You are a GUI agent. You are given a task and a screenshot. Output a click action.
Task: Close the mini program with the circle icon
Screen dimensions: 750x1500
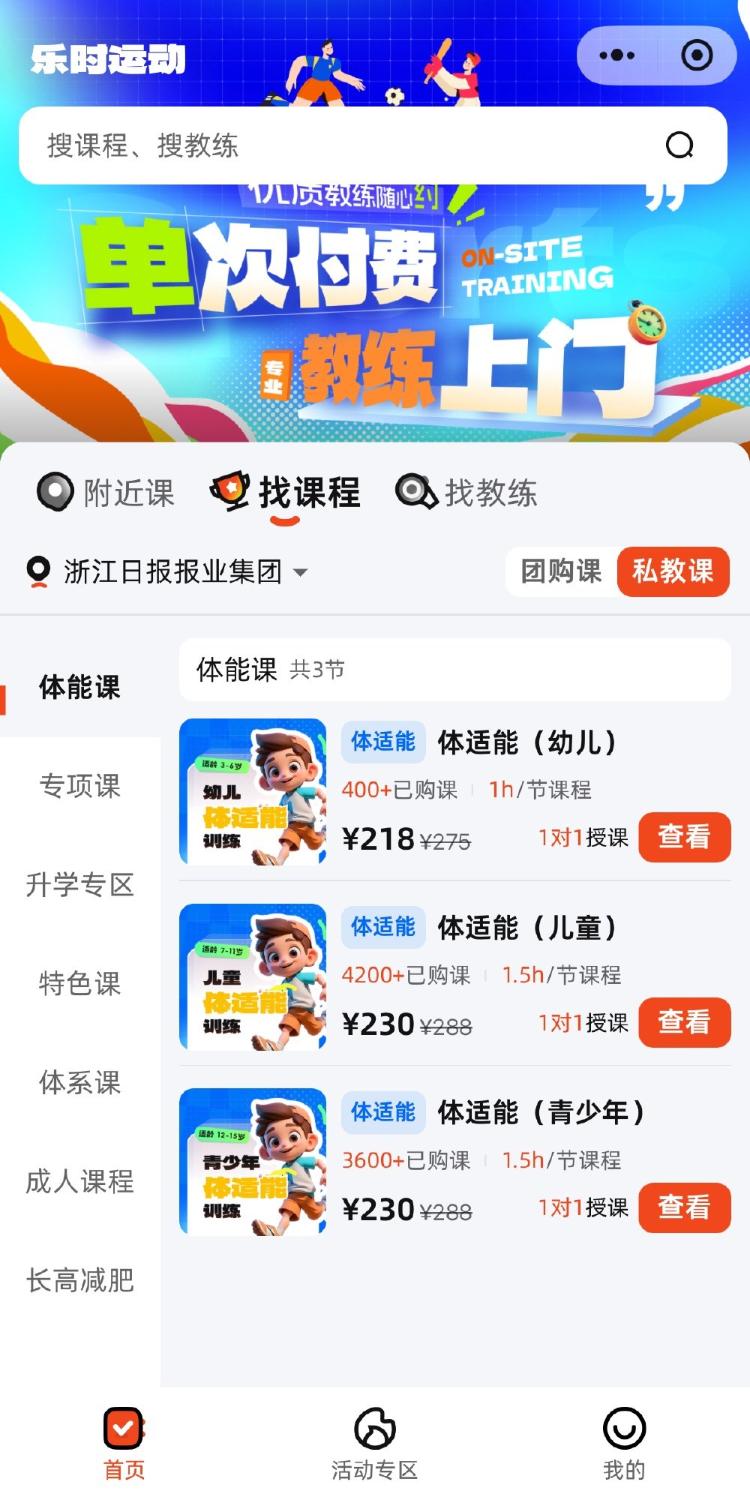pyautogui.click(x=696, y=56)
